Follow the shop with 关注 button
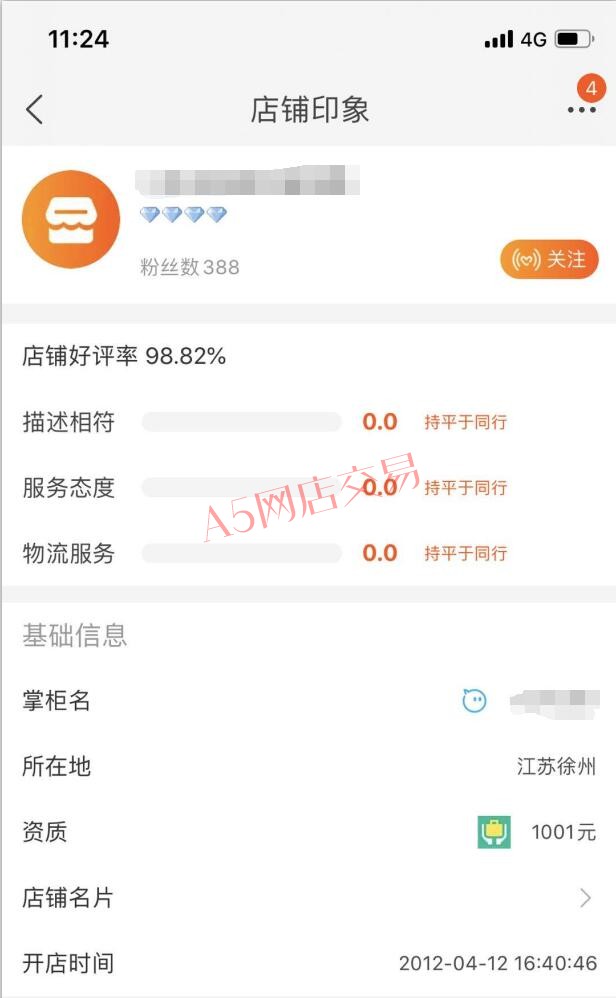This screenshot has height=998, width=616. (x=549, y=259)
